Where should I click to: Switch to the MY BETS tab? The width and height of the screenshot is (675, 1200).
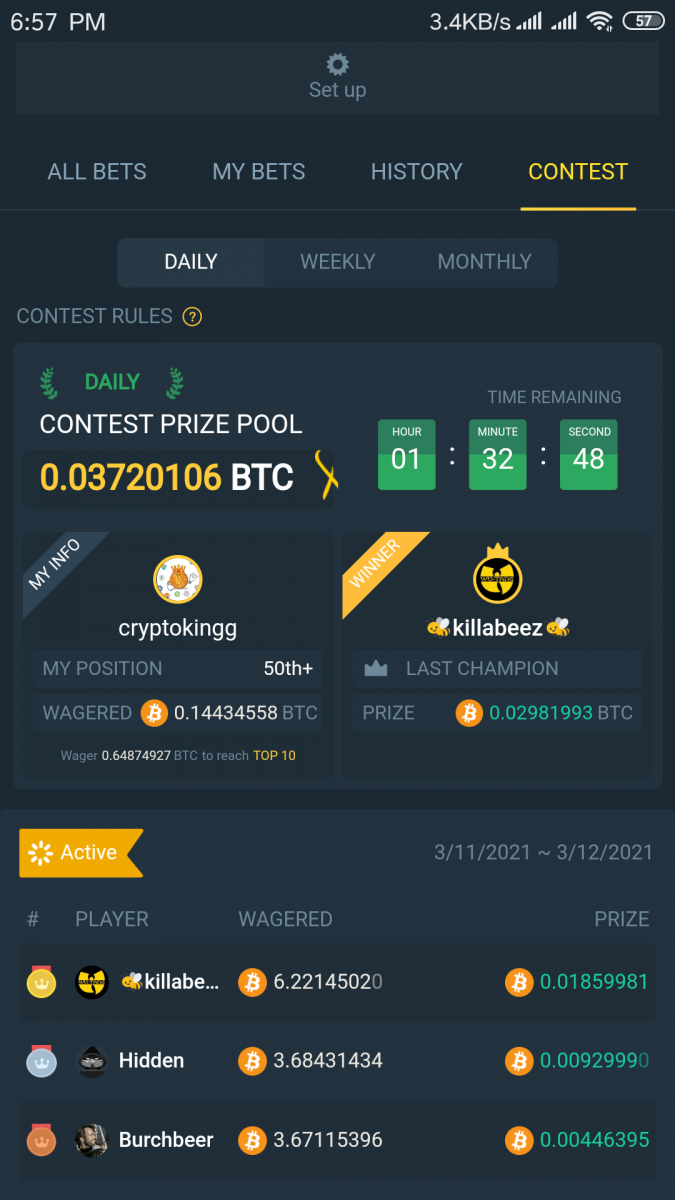(258, 171)
